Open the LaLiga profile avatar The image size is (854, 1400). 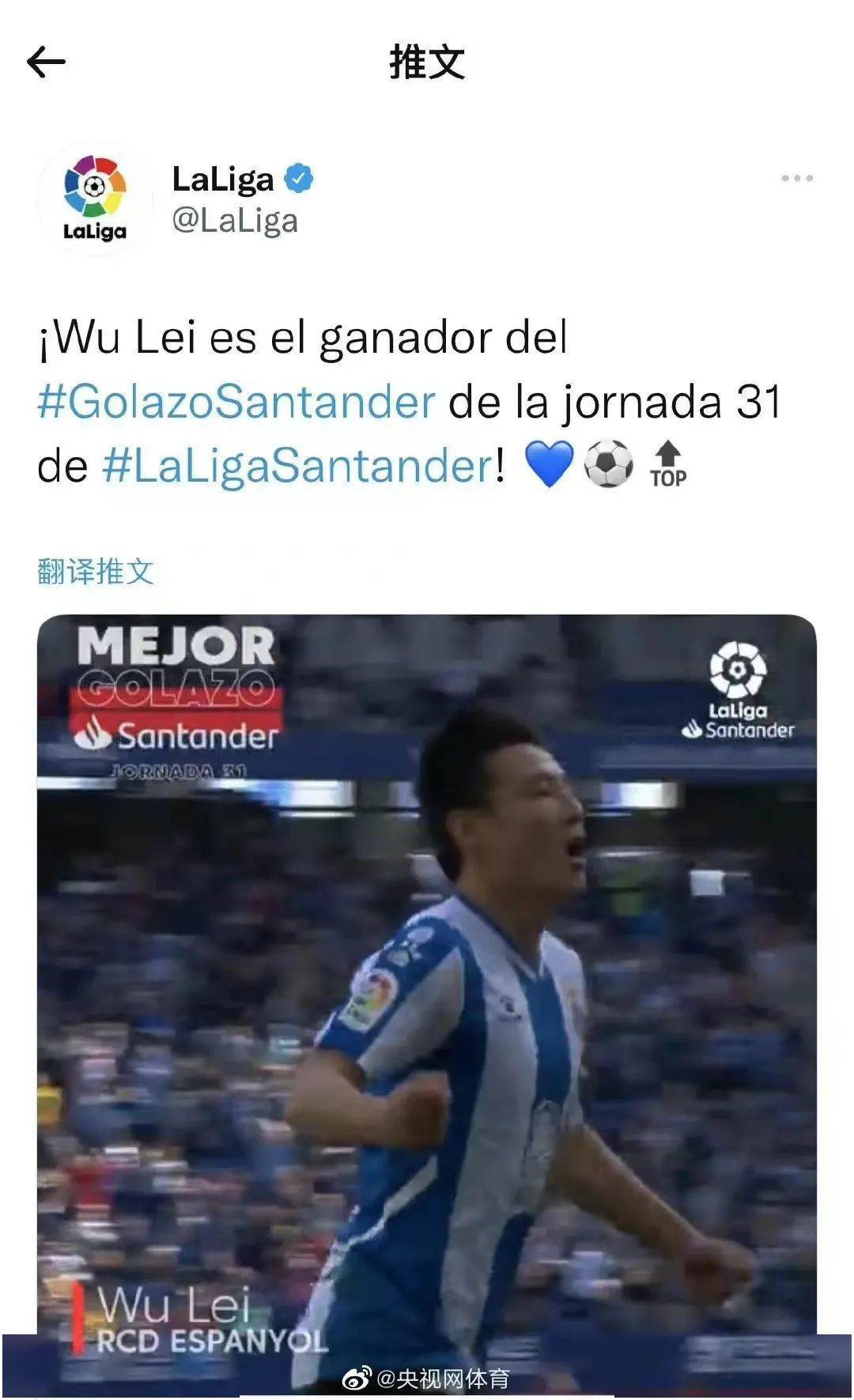[x=95, y=199]
